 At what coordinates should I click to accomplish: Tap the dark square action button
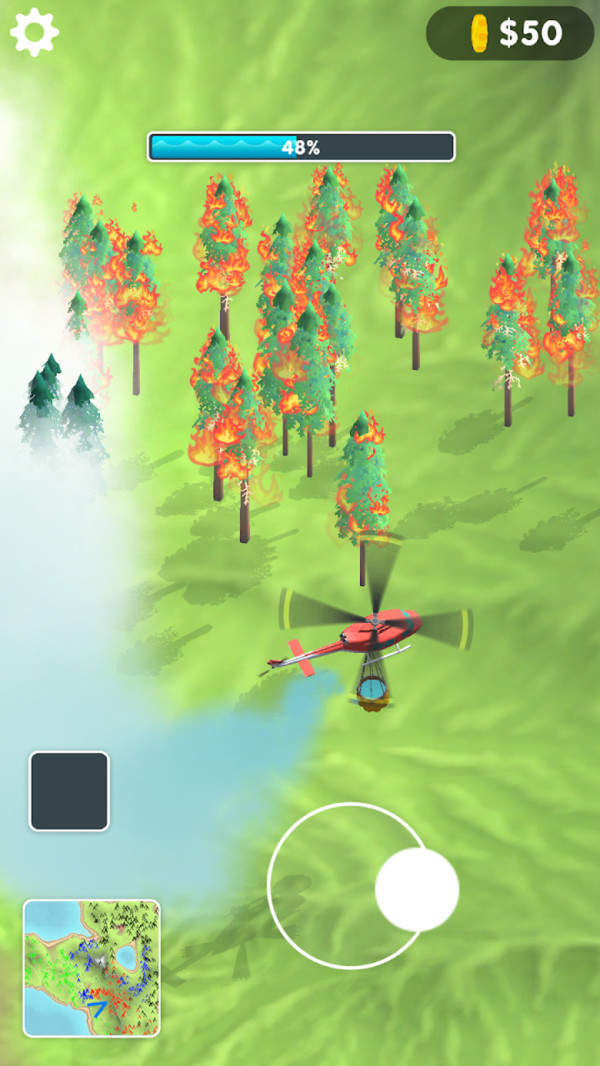coord(69,791)
